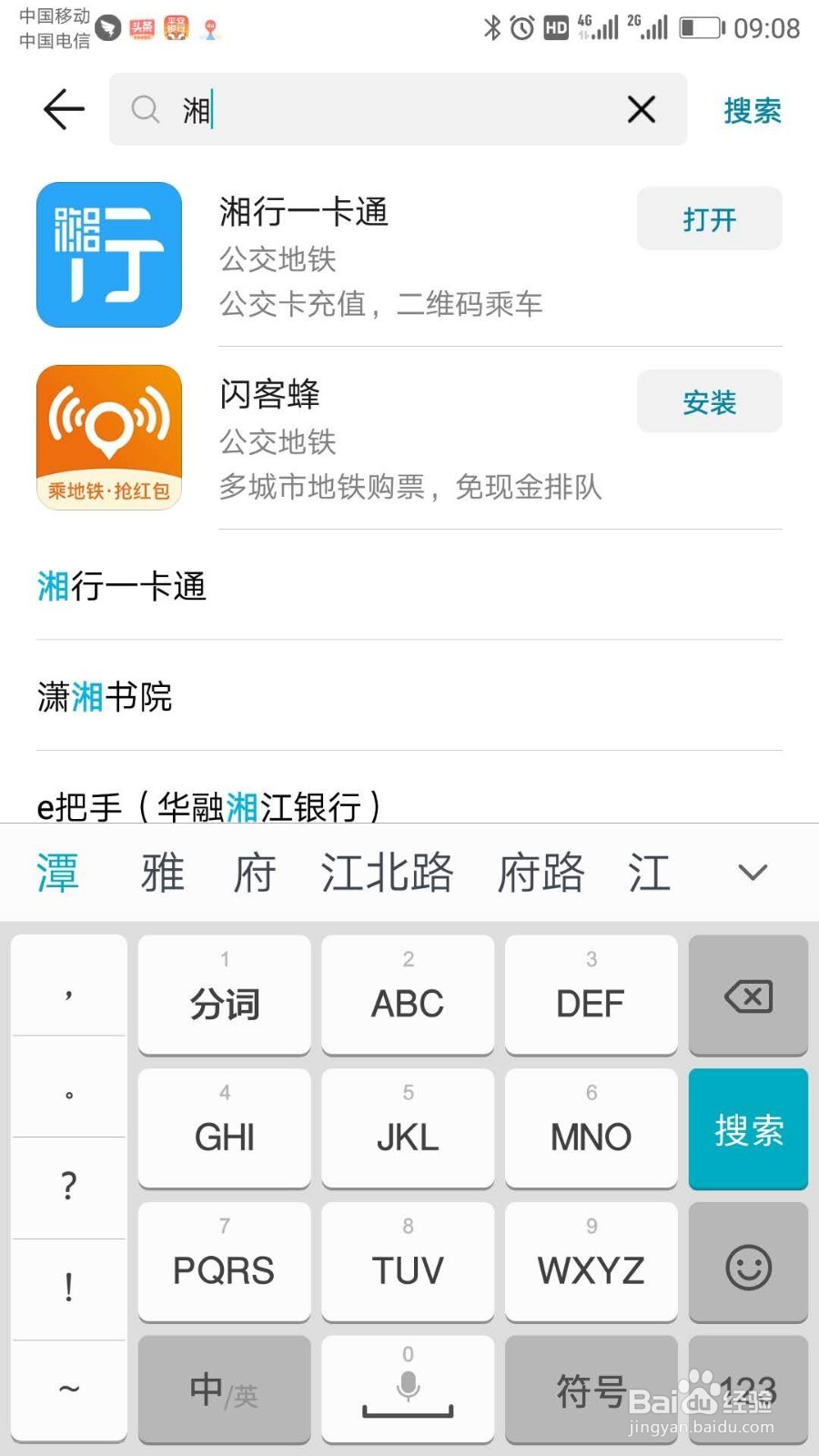Switch to the 符号 symbol keyboard

tap(591, 1390)
